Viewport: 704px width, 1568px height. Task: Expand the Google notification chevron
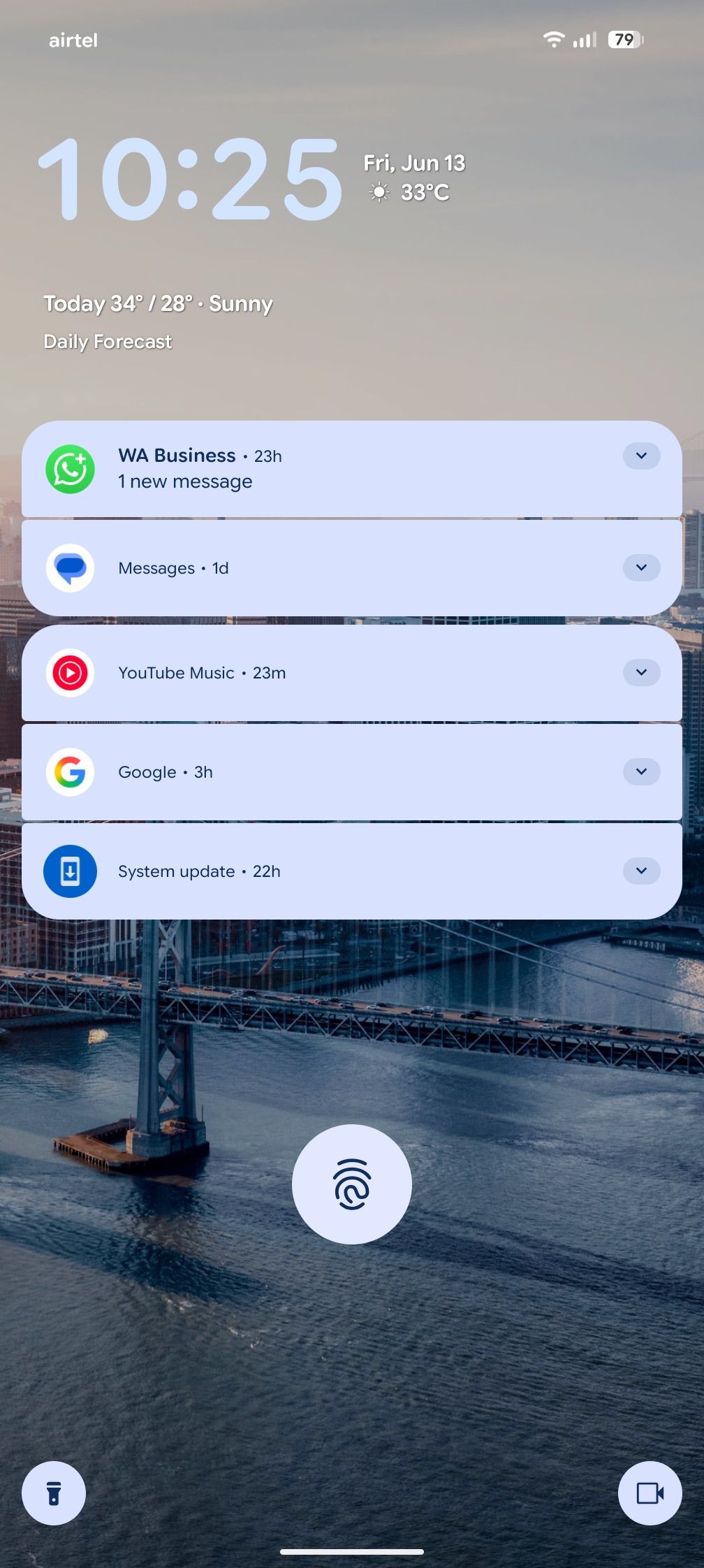(x=641, y=771)
